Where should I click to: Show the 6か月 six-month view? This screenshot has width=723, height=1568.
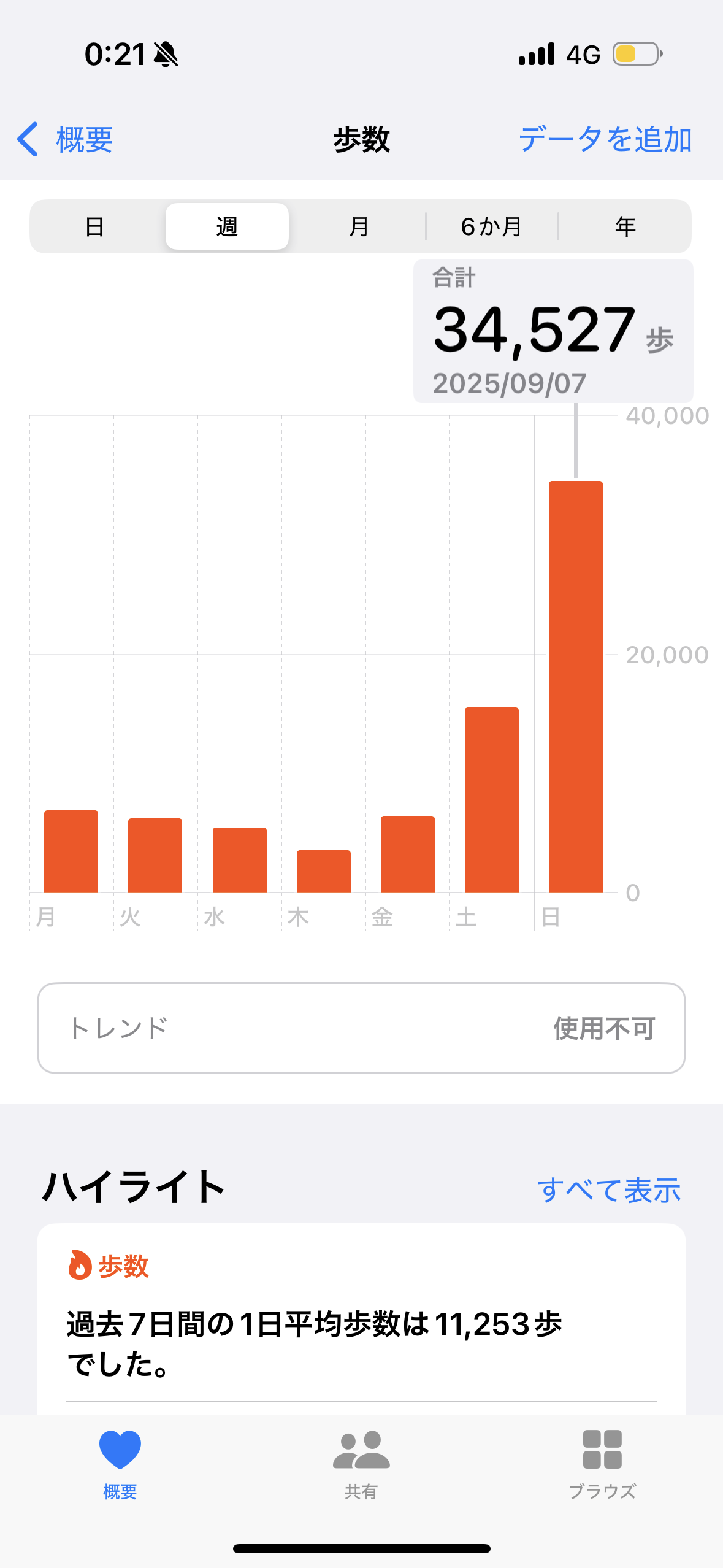click(491, 227)
